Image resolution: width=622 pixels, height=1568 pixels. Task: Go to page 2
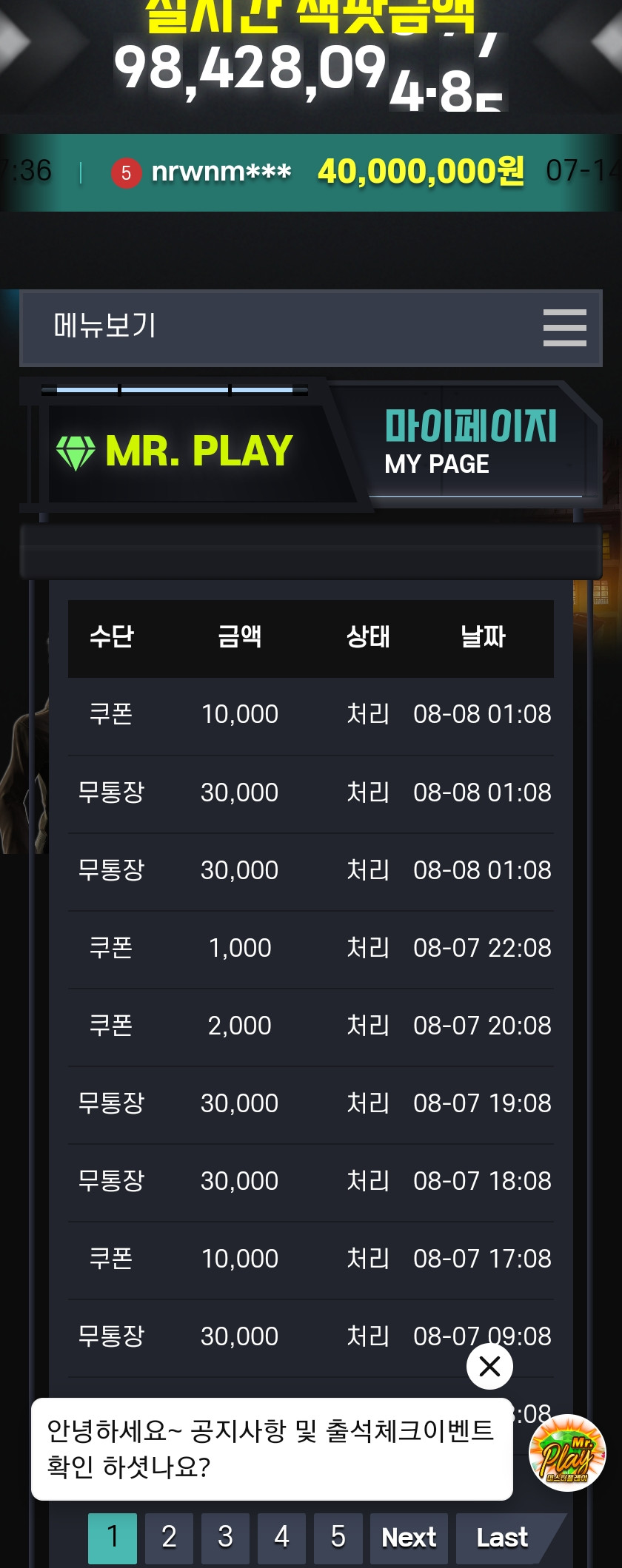[169, 1538]
